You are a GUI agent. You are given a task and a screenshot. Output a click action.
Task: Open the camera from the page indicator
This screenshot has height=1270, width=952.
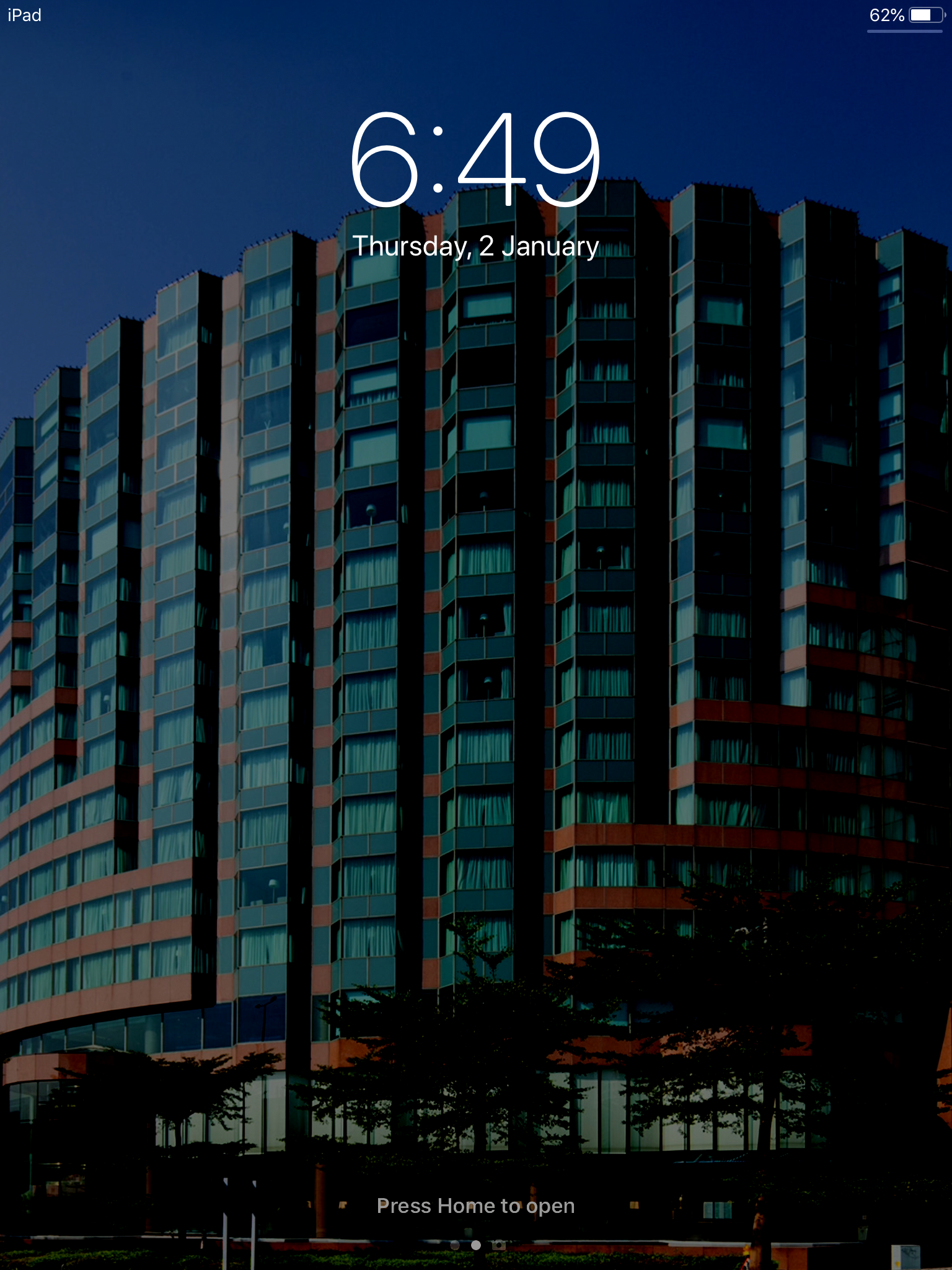(x=498, y=1245)
